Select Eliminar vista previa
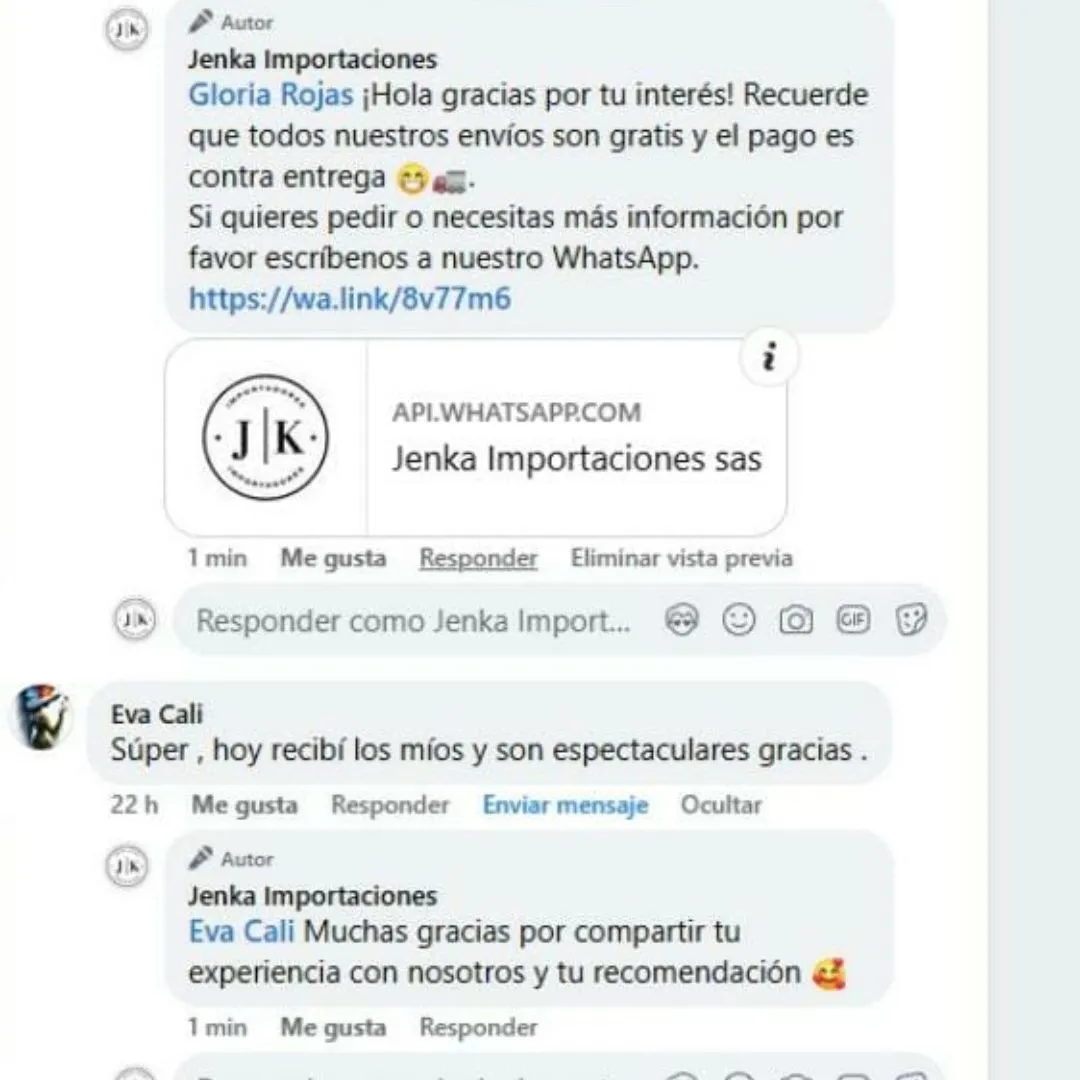Image resolution: width=1080 pixels, height=1080 pixels. pyautogui.click(x=681, y=559)
